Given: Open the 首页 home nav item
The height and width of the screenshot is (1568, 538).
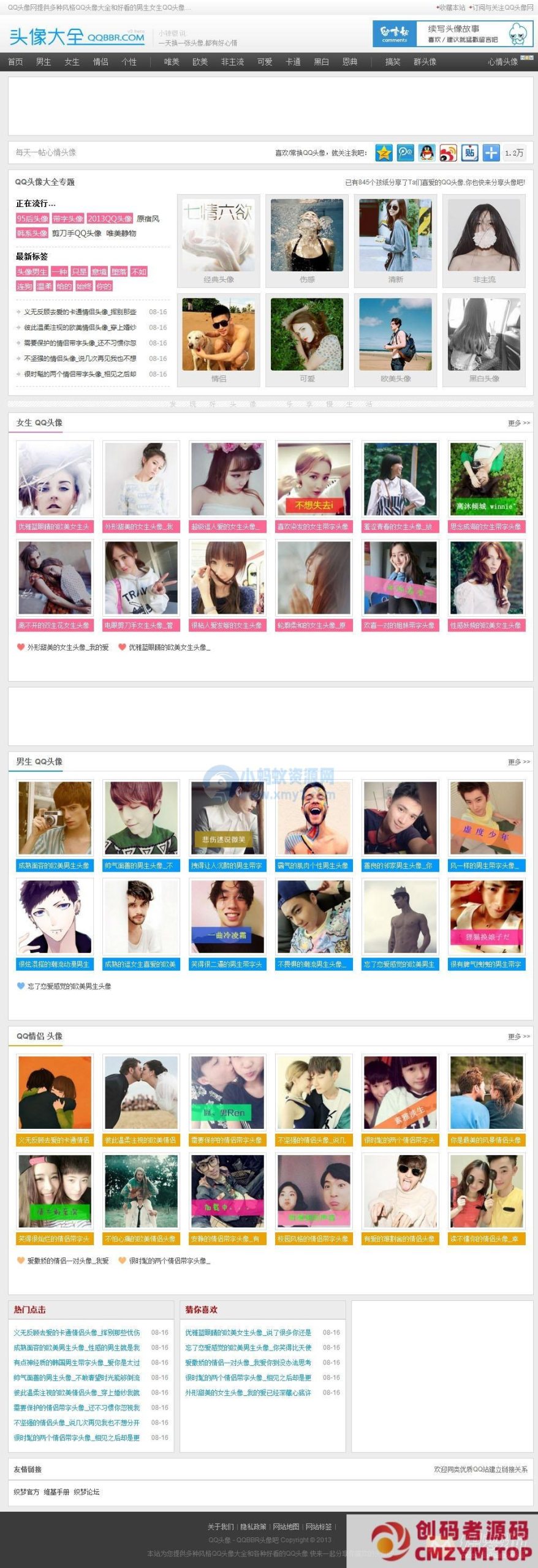Looking at the screenshot, I should pyautogui.click(x=15, y=62).
